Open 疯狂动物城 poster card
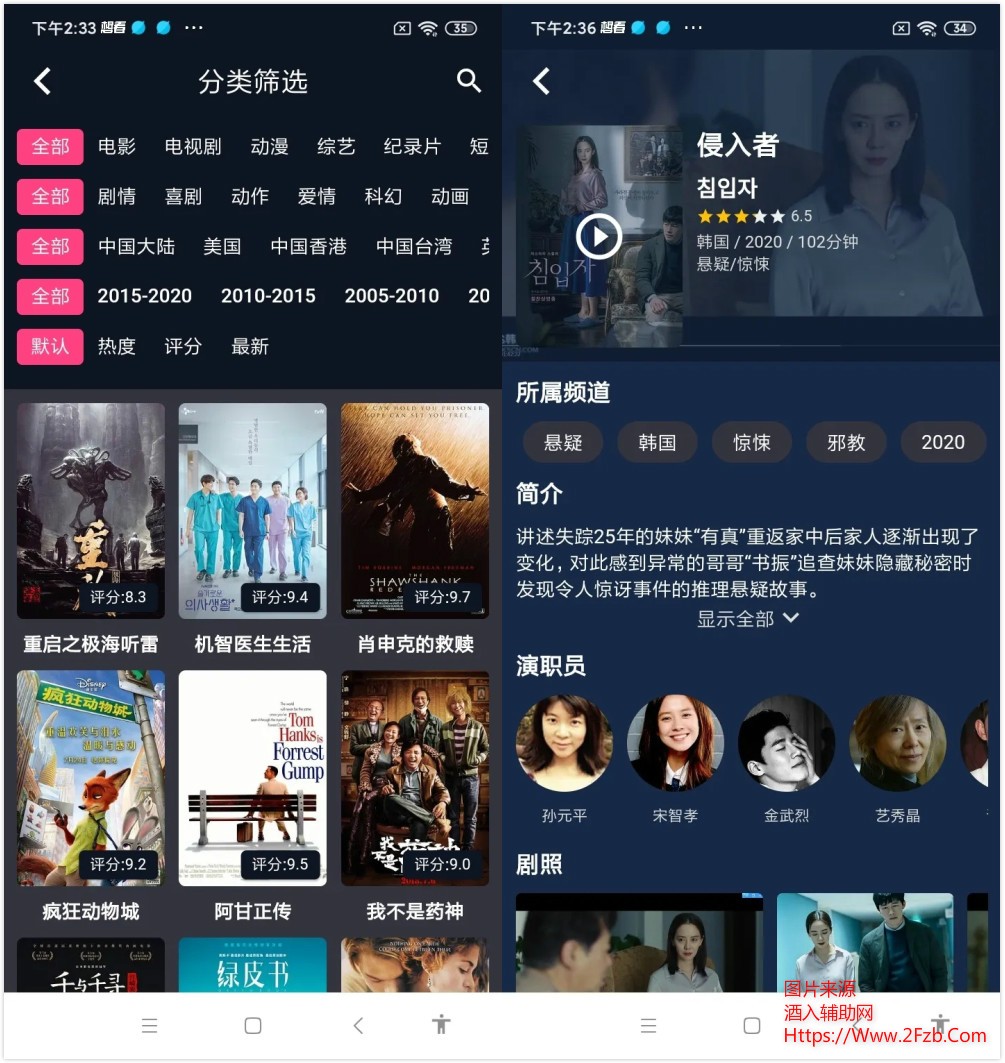The height and width of the screenshot is (1063, 1005). click(90, 778)
